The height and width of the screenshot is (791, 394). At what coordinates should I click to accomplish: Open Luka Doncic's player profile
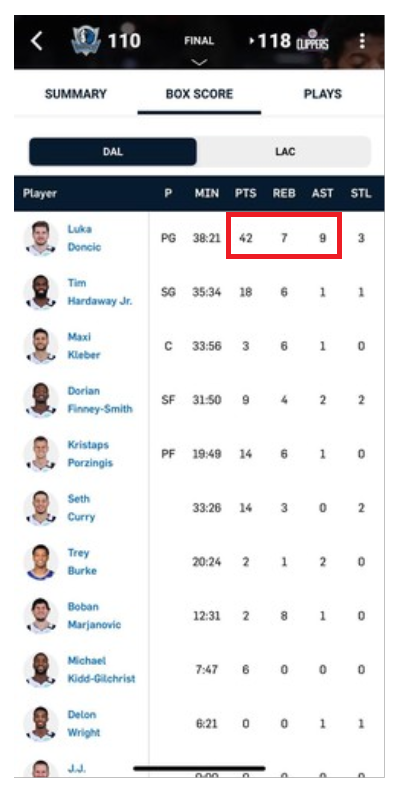(x=84, y=238)
